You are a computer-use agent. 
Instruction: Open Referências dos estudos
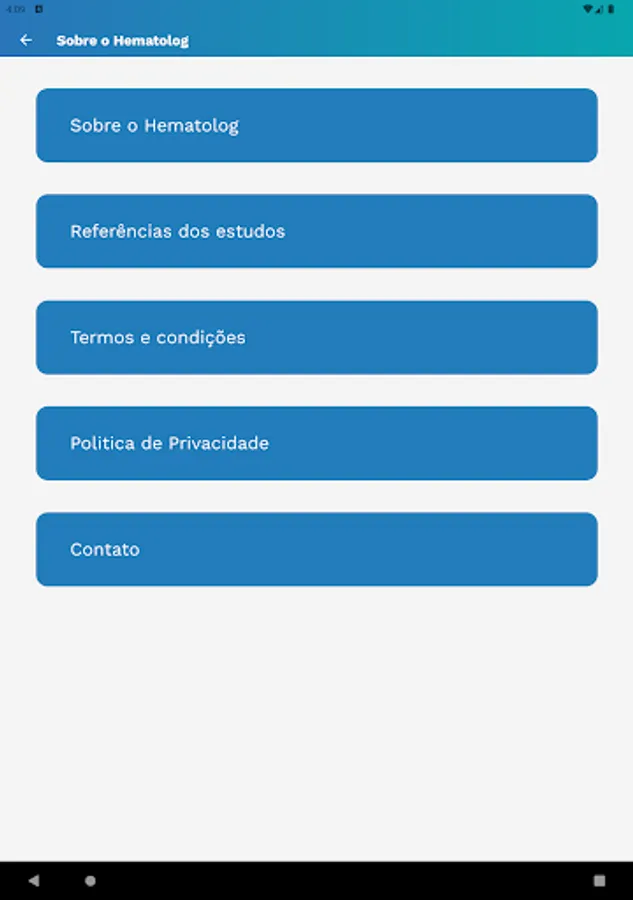pyautogui.click(x=316, y=231)
